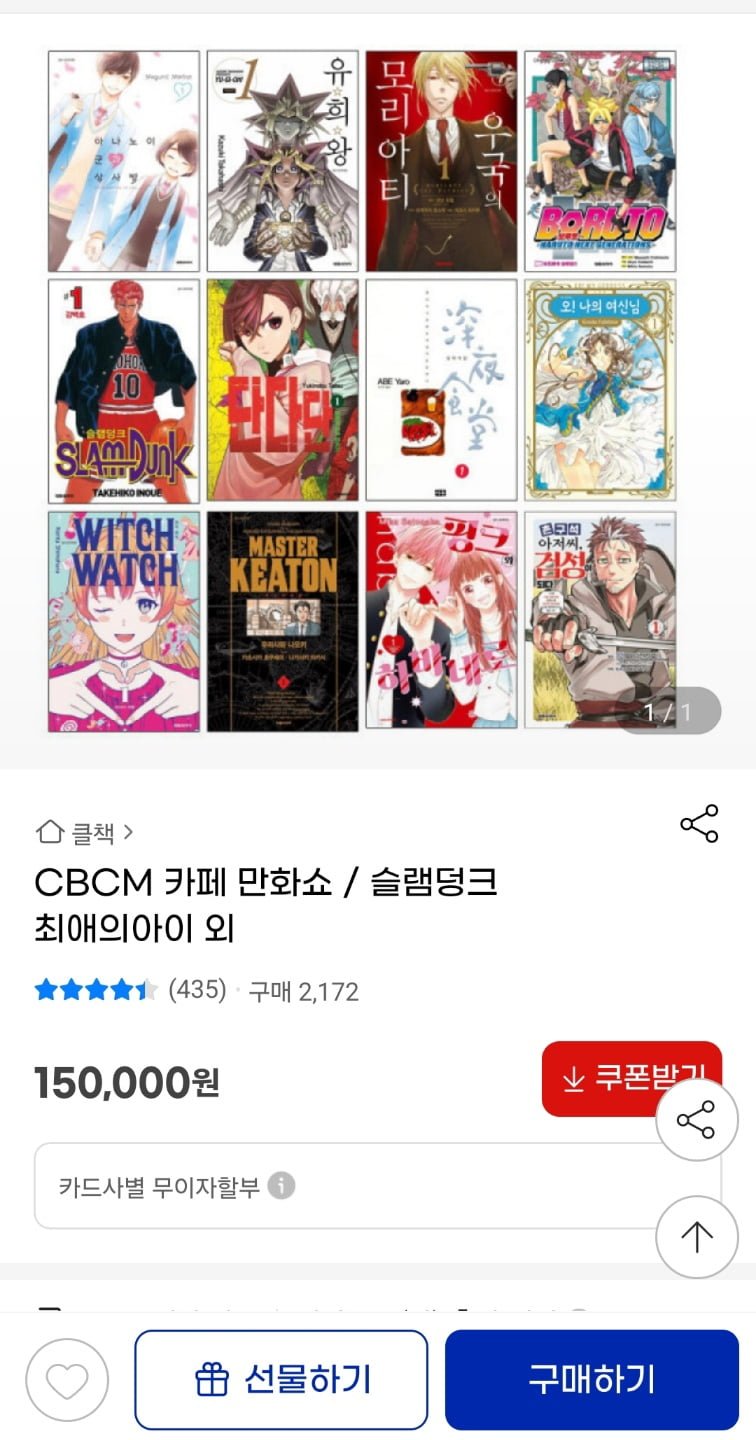
Task: Open the 435 reviews rating
Action: [x=130, y=990]
